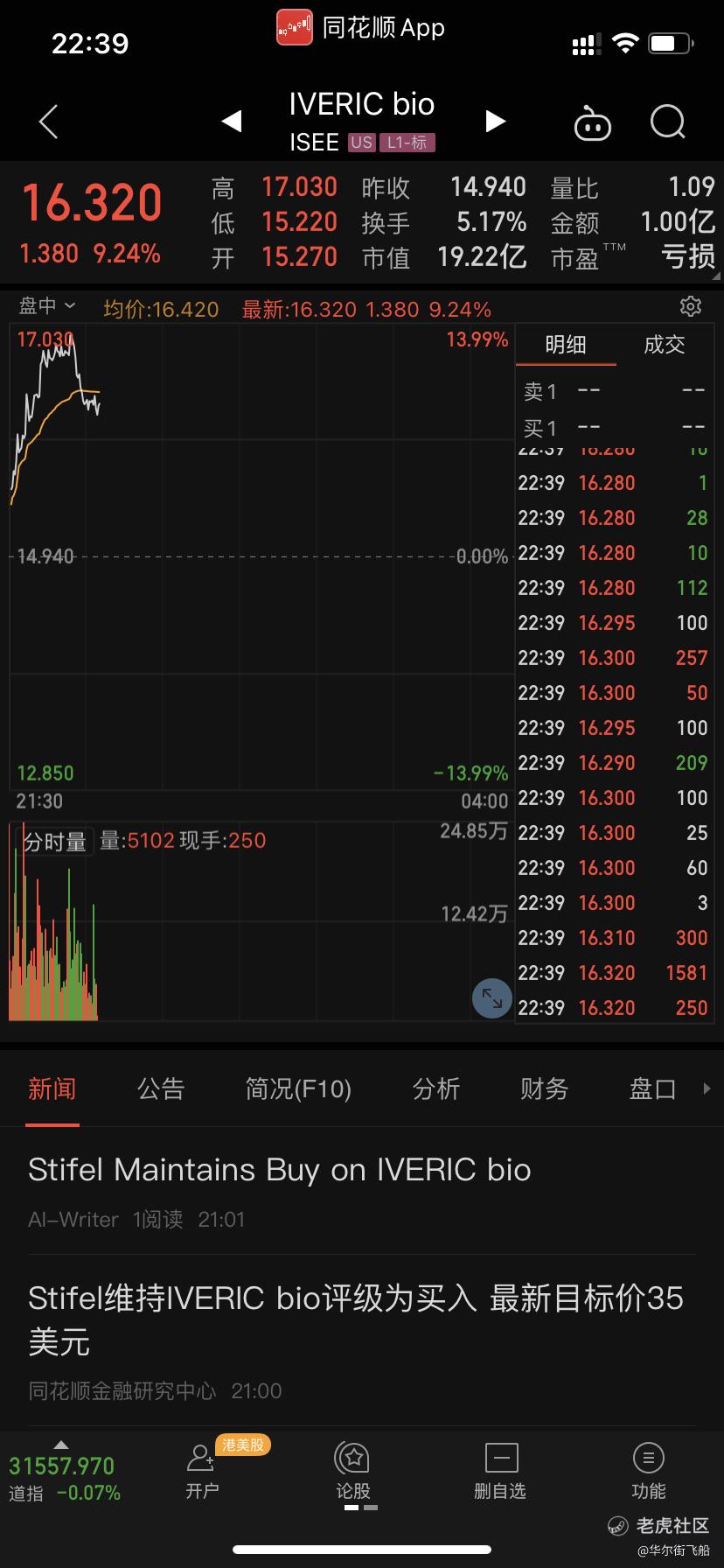Viewport: 724px width, 1568px height.
Task: Select the 新闻 tab
Action: click(x=52, y=1088)
